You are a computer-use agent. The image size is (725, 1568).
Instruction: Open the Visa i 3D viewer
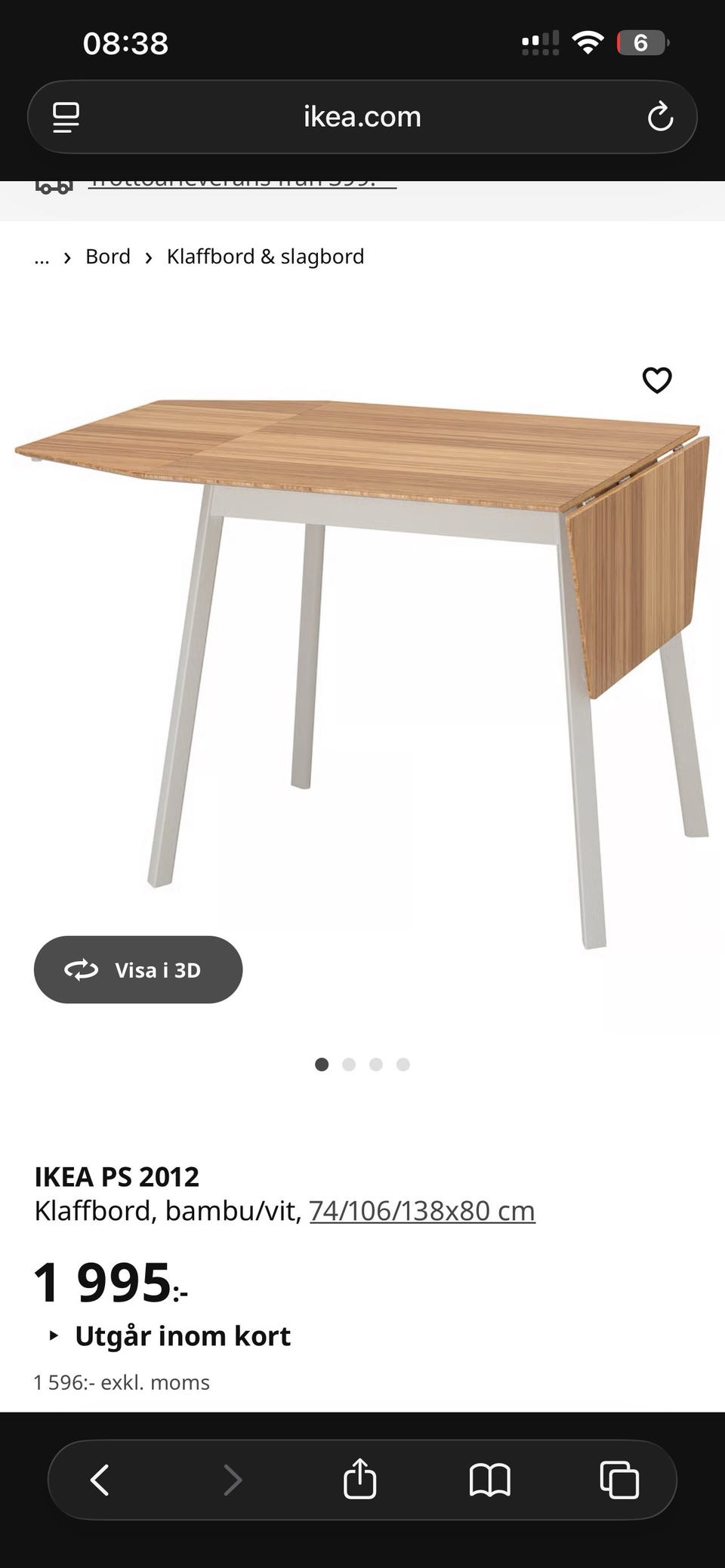pos(138,969)
